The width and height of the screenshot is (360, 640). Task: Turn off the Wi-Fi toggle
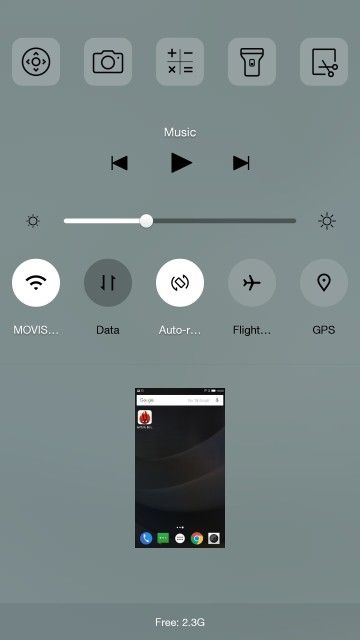point(36,282)
